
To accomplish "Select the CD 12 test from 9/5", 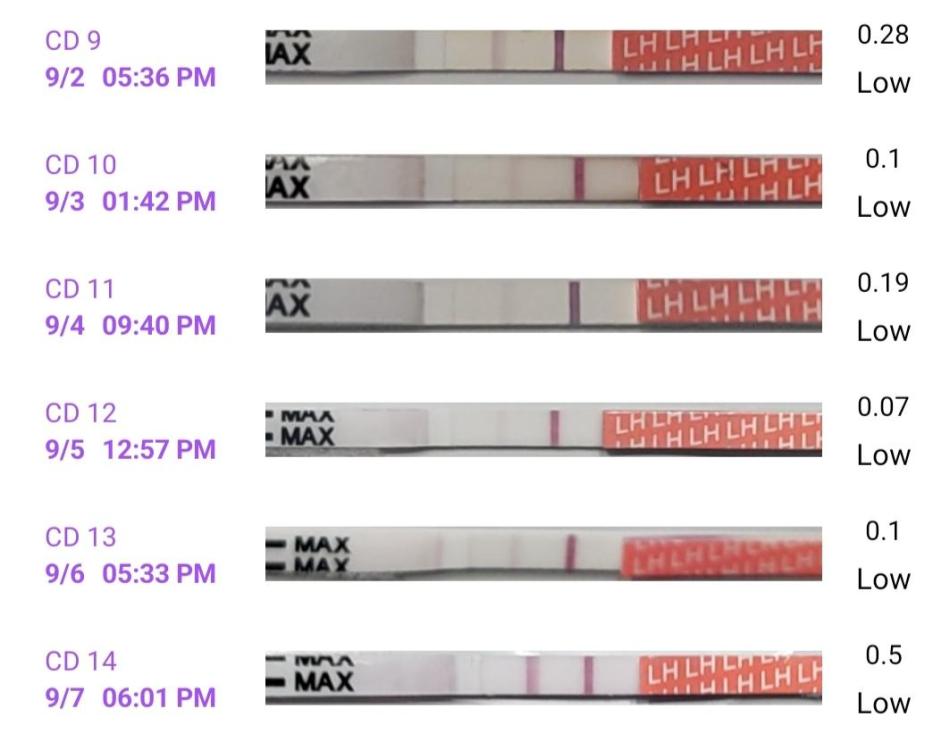I will (543, 430).
